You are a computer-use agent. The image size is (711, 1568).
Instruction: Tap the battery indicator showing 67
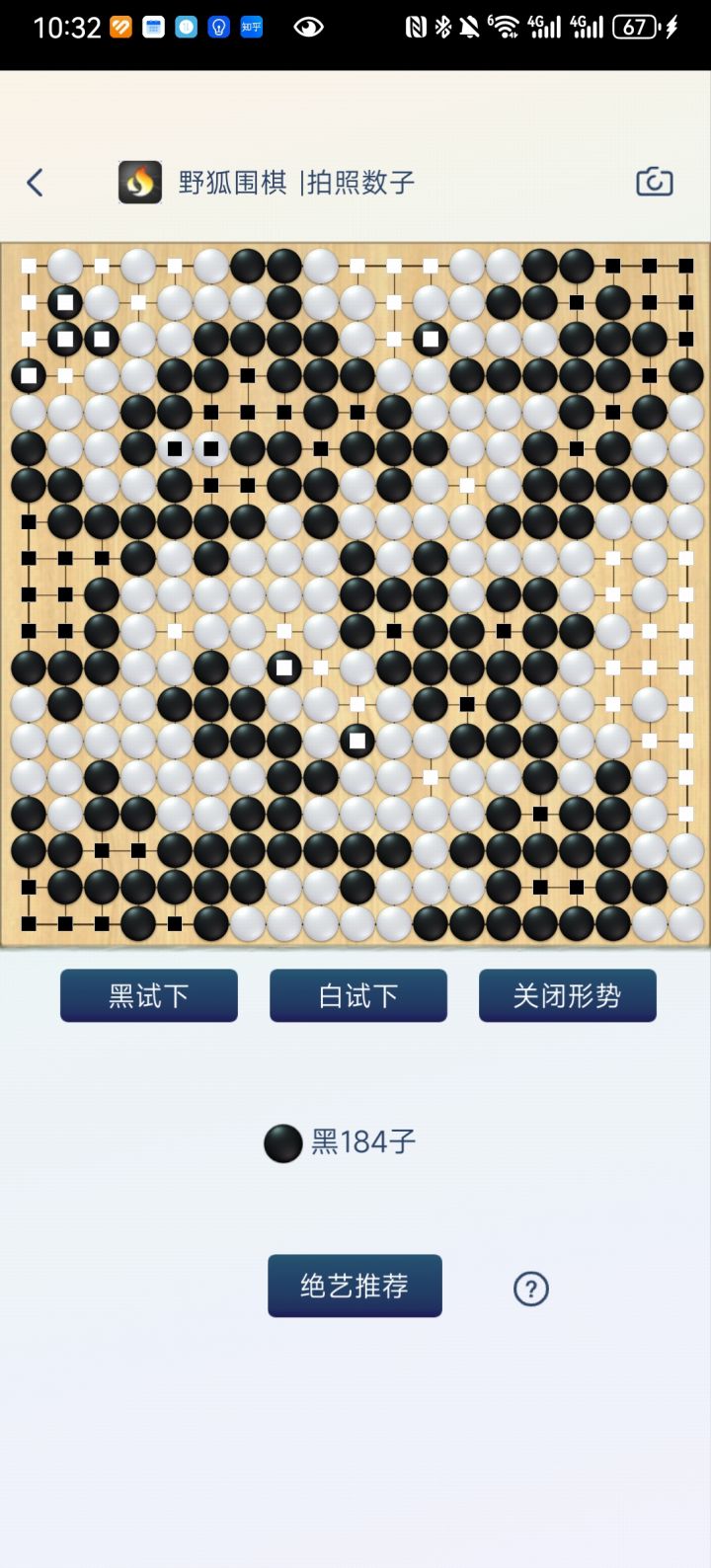click(638, 27)
